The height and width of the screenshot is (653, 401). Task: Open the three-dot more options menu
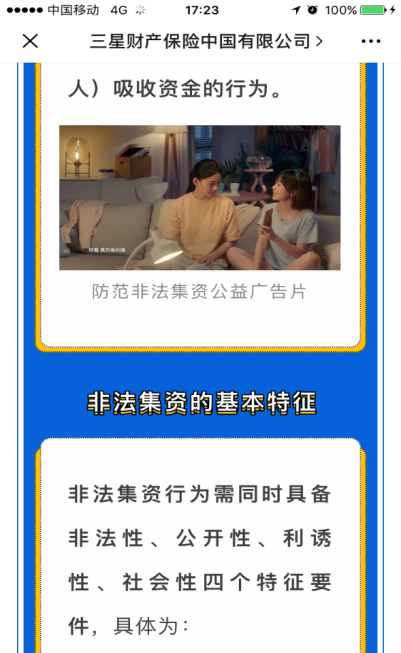click(371, 41)
